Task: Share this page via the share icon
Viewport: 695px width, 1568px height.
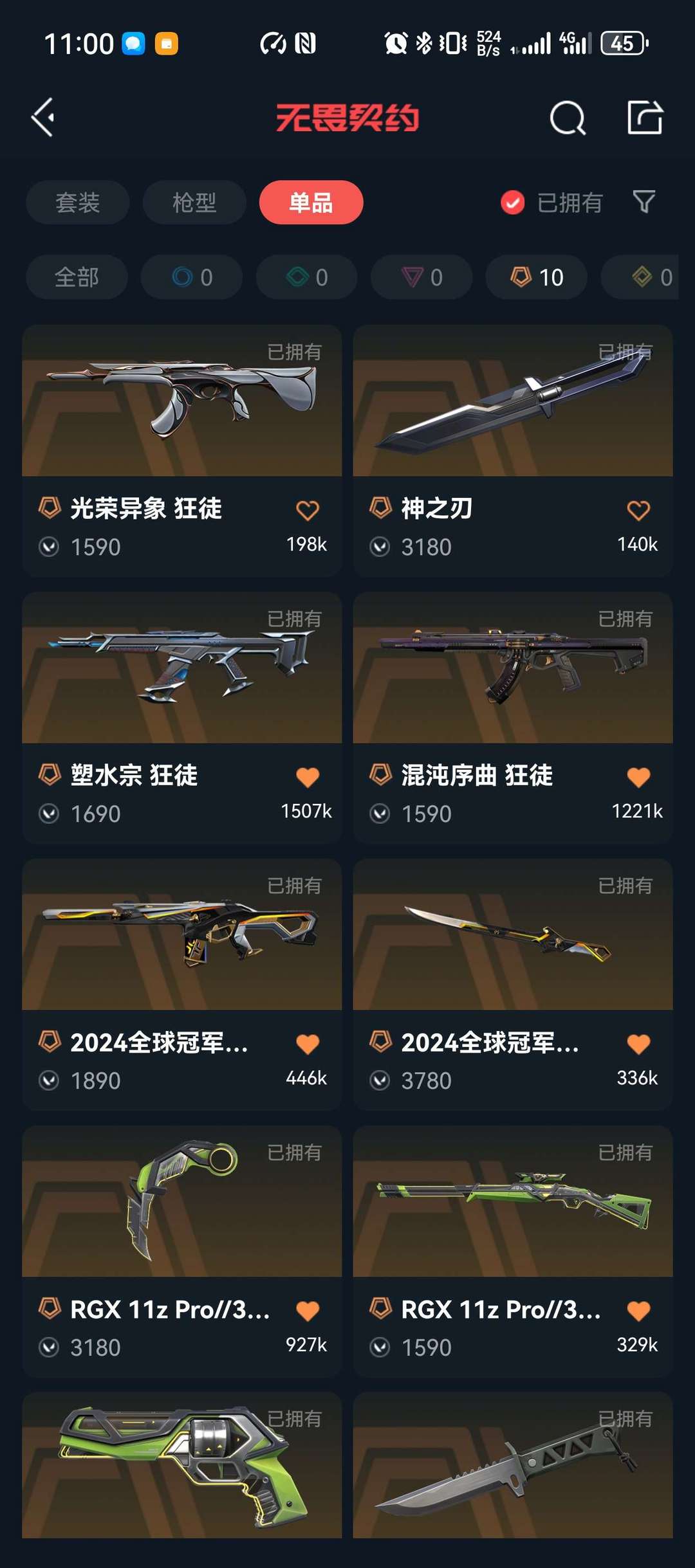Action: click(x=645, y=117)
